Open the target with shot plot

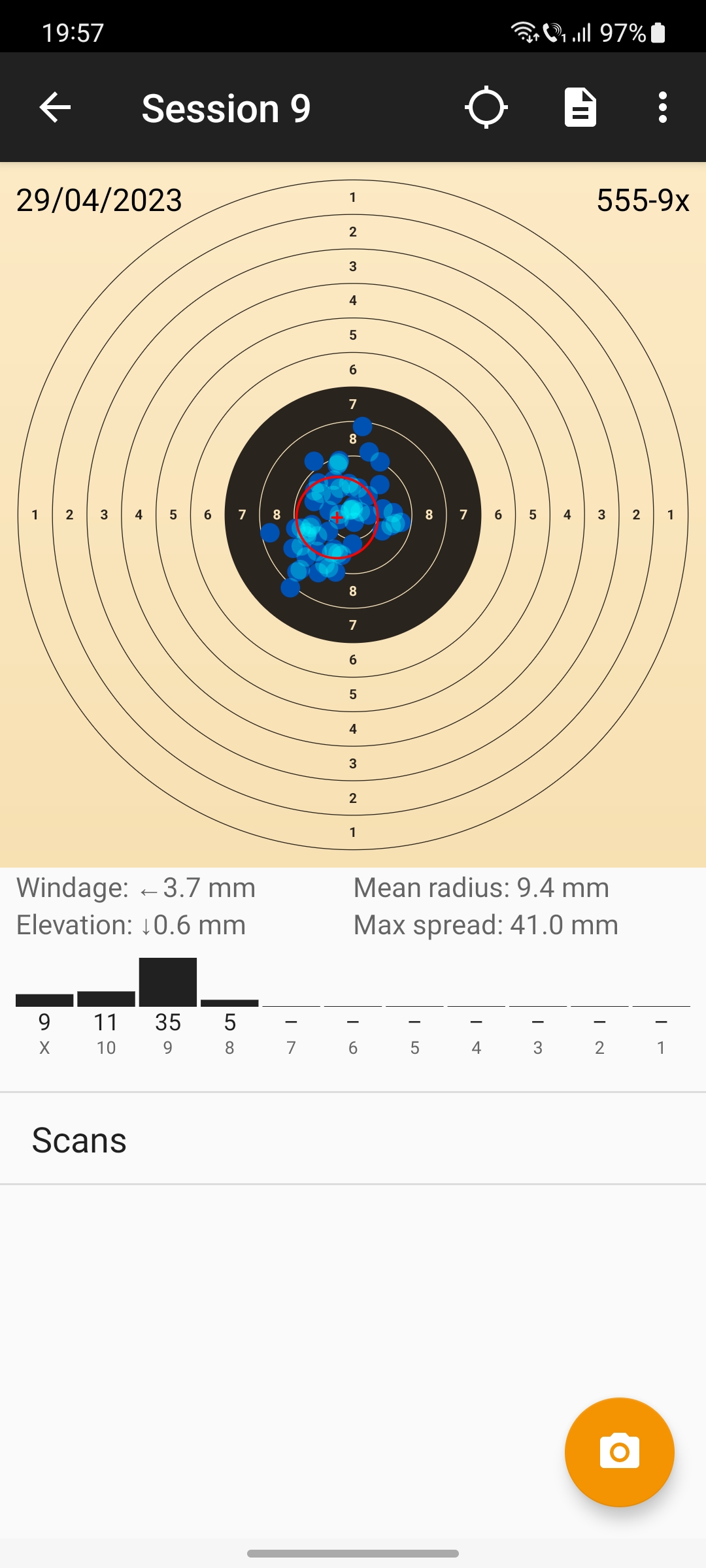353,515
